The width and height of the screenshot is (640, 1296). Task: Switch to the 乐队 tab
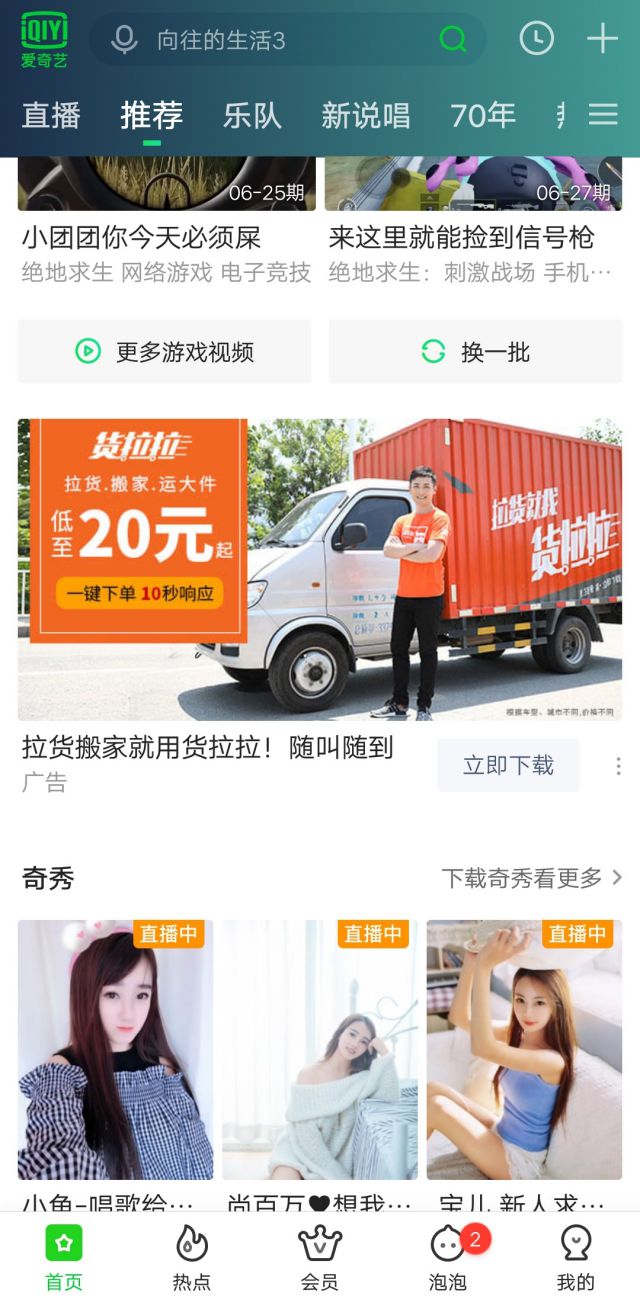[252, 116]
